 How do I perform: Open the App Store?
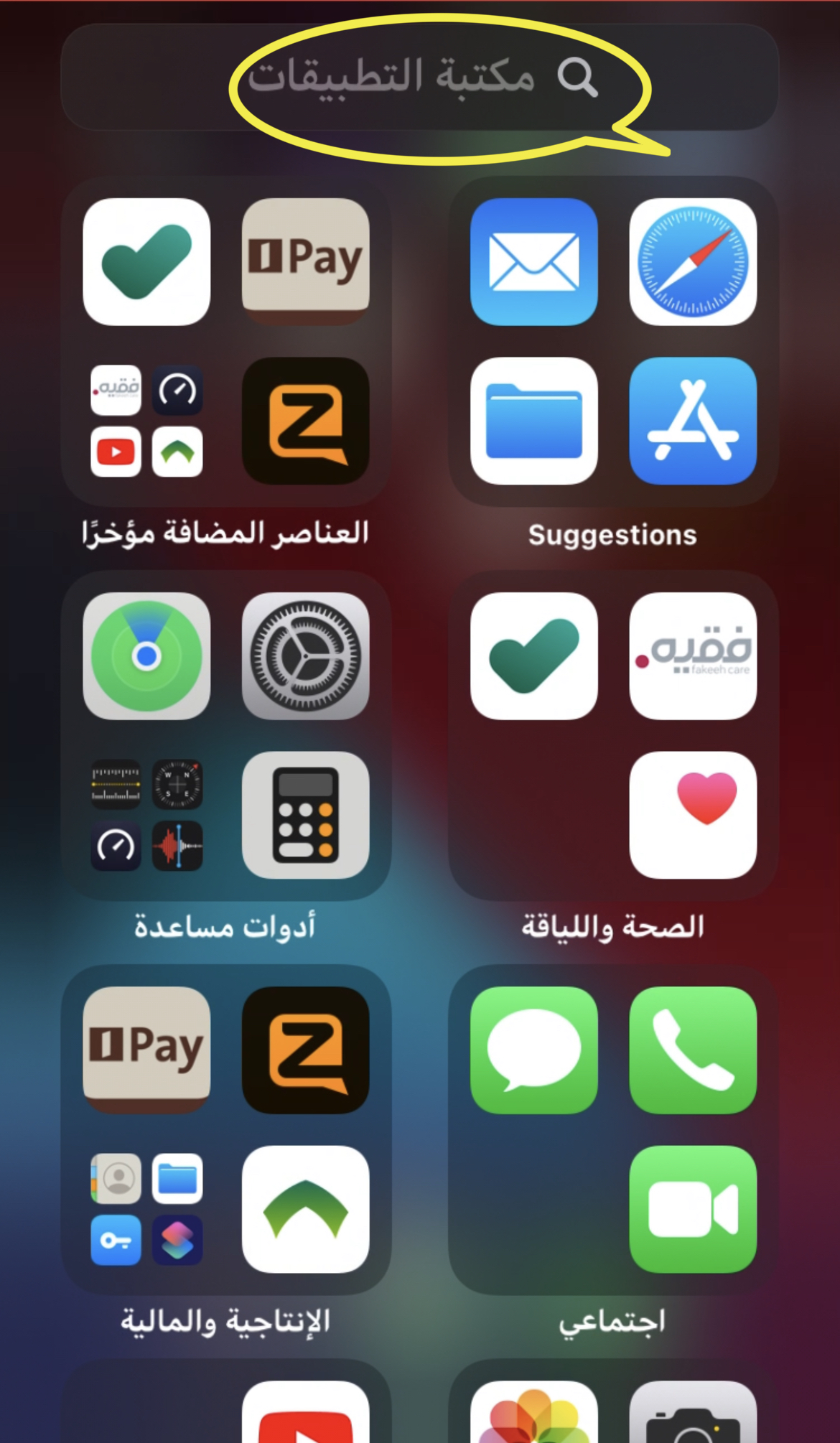click(693, 421)
